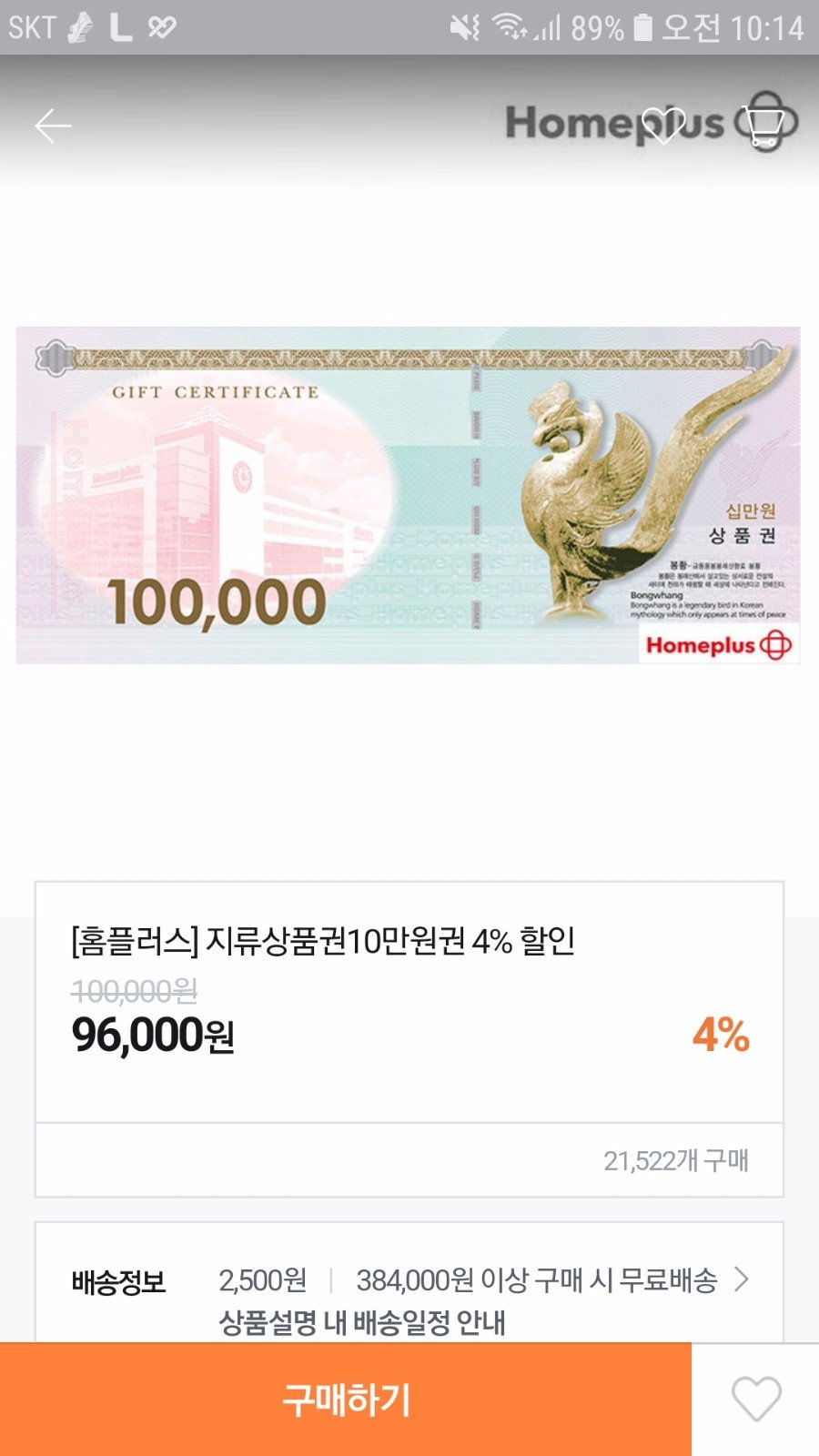Open the 배송정보 row
Image resolution: width=819 pixels, height=1456 pixels.
(409, 1283)
